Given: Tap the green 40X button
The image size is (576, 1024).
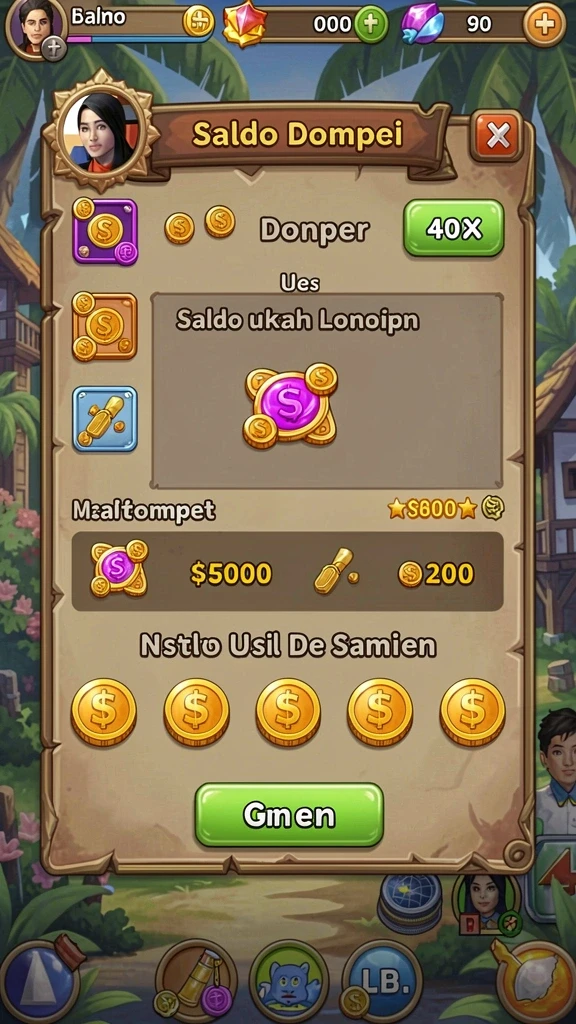Looking at the screenshot, I should (454, 228).
